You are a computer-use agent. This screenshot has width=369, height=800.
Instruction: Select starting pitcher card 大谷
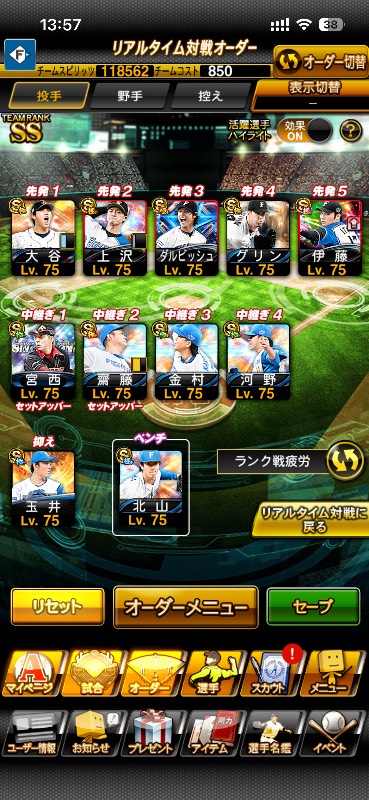(x=43, y=238)
